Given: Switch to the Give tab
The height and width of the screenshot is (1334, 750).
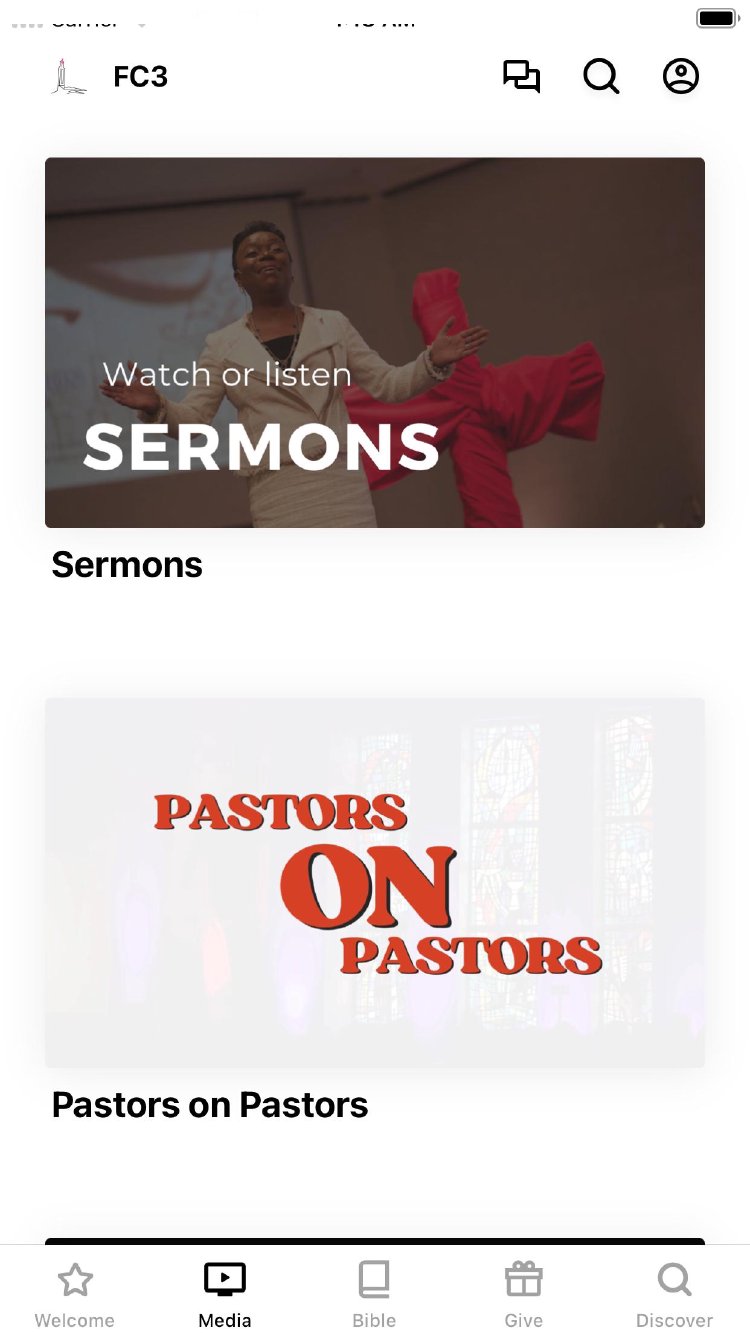Looking at the screenshot, I should point(523,1294).
